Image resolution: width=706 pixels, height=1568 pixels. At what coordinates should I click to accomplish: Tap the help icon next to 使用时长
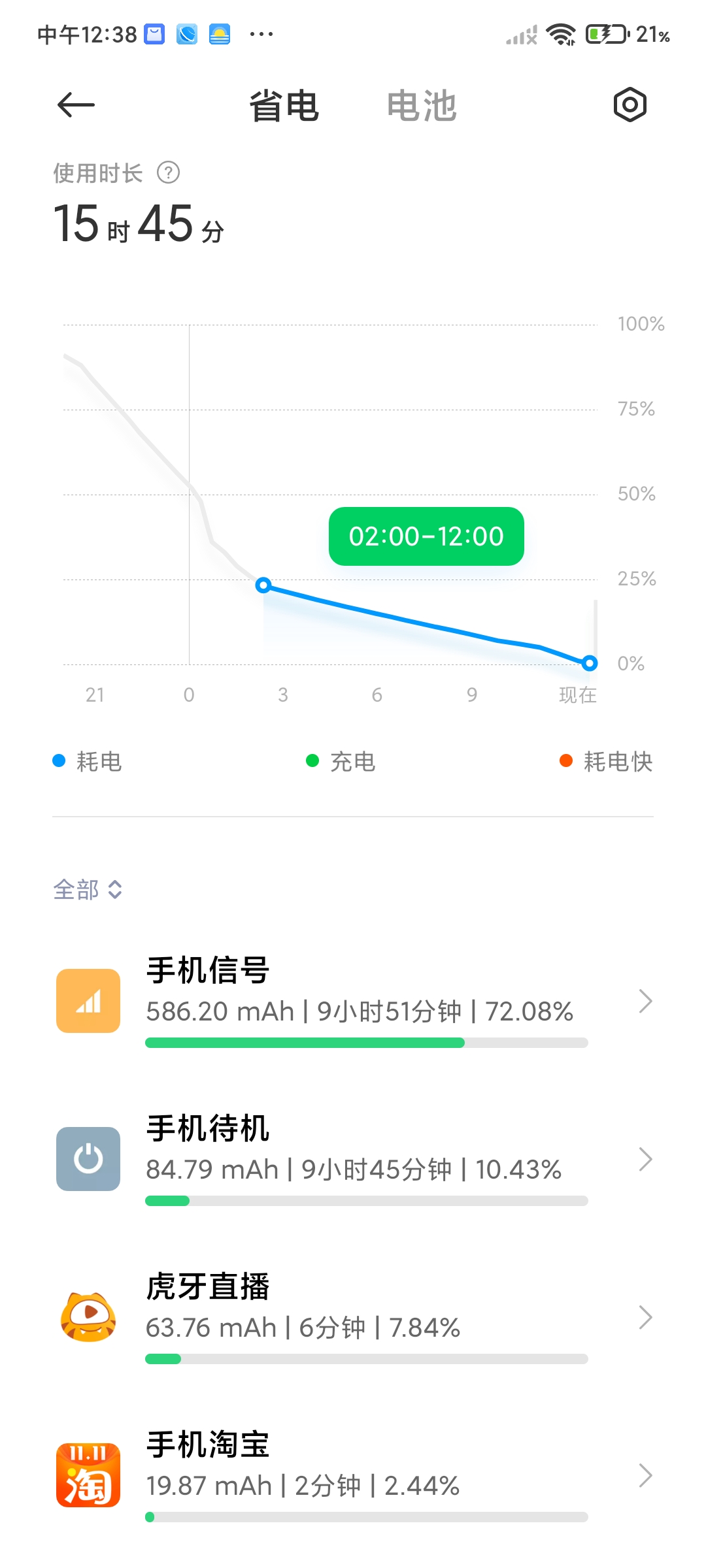[x=169, y=173]
